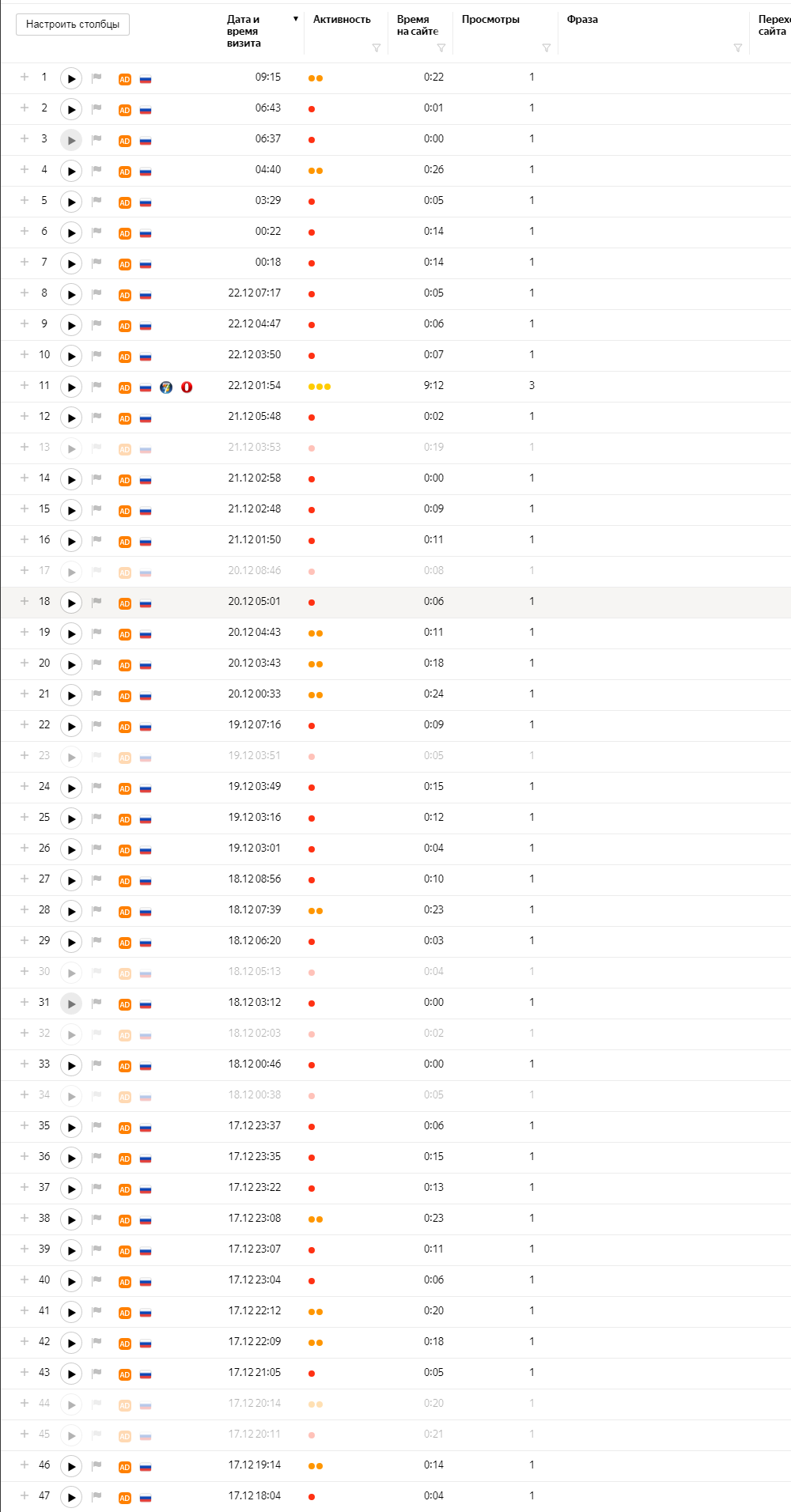The image size is (791, 1512).
Task: Open the filter for Активность column
Action: pos(377,48)
